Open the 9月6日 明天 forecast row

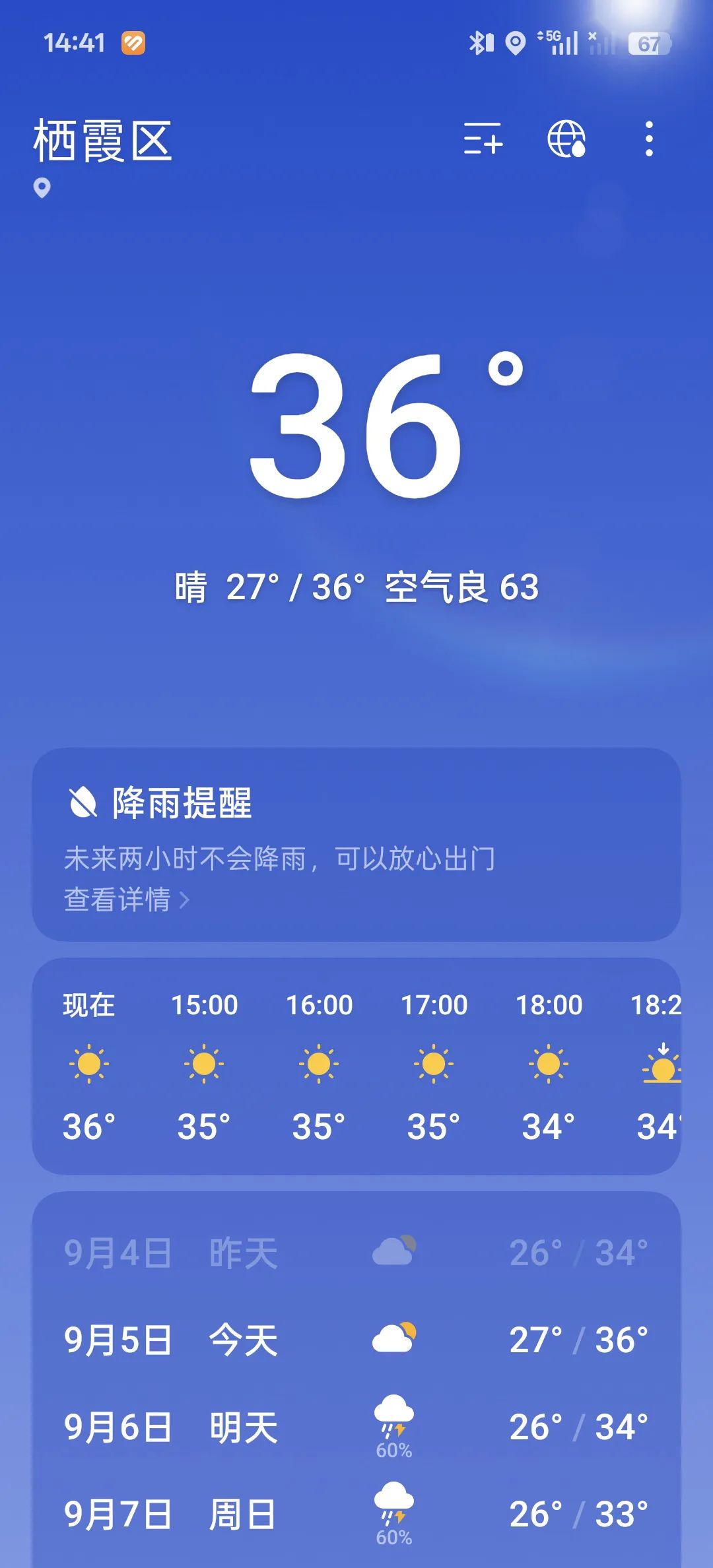point(356,1427)
